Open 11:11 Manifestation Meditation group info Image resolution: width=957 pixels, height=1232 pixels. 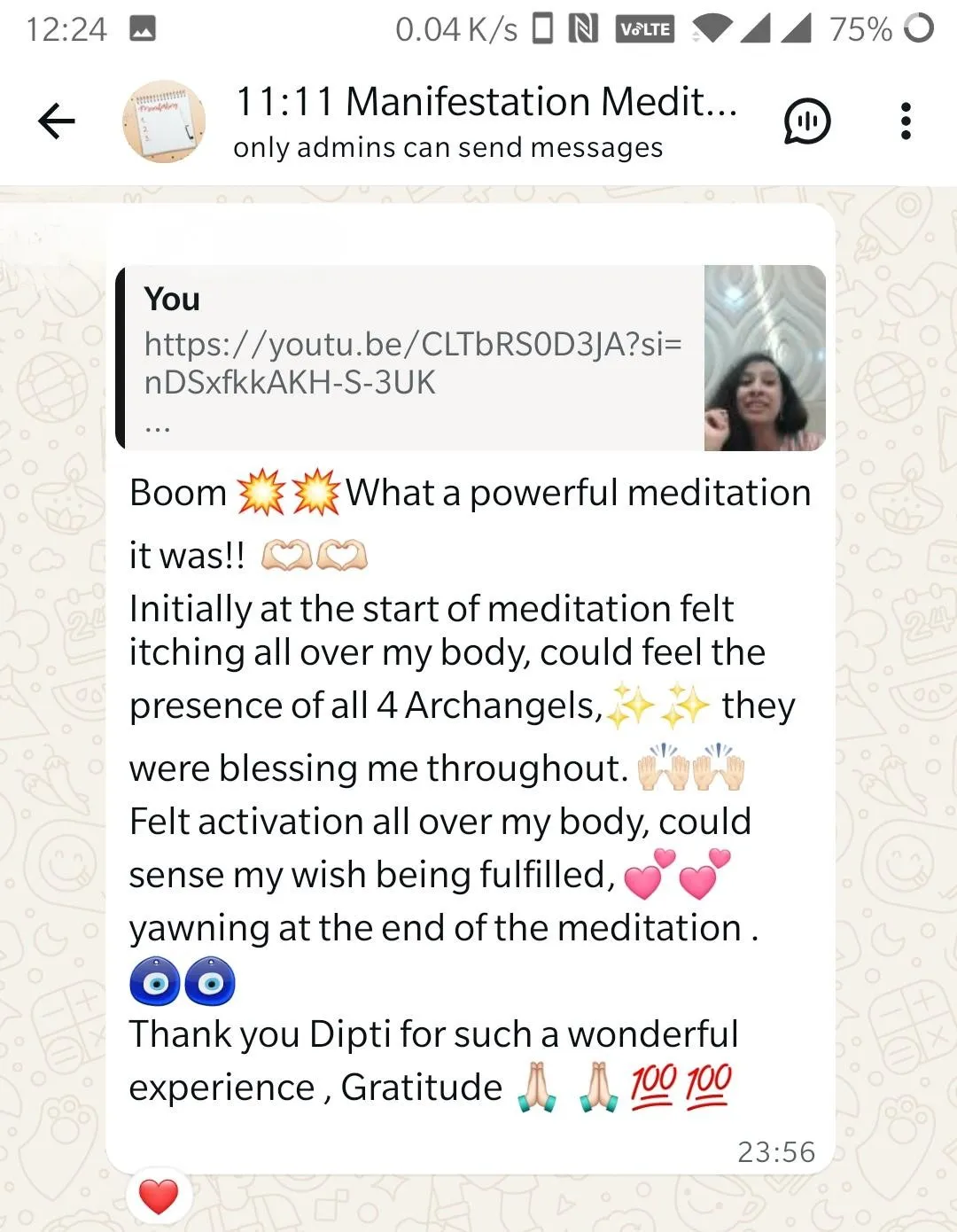point(485,121)
